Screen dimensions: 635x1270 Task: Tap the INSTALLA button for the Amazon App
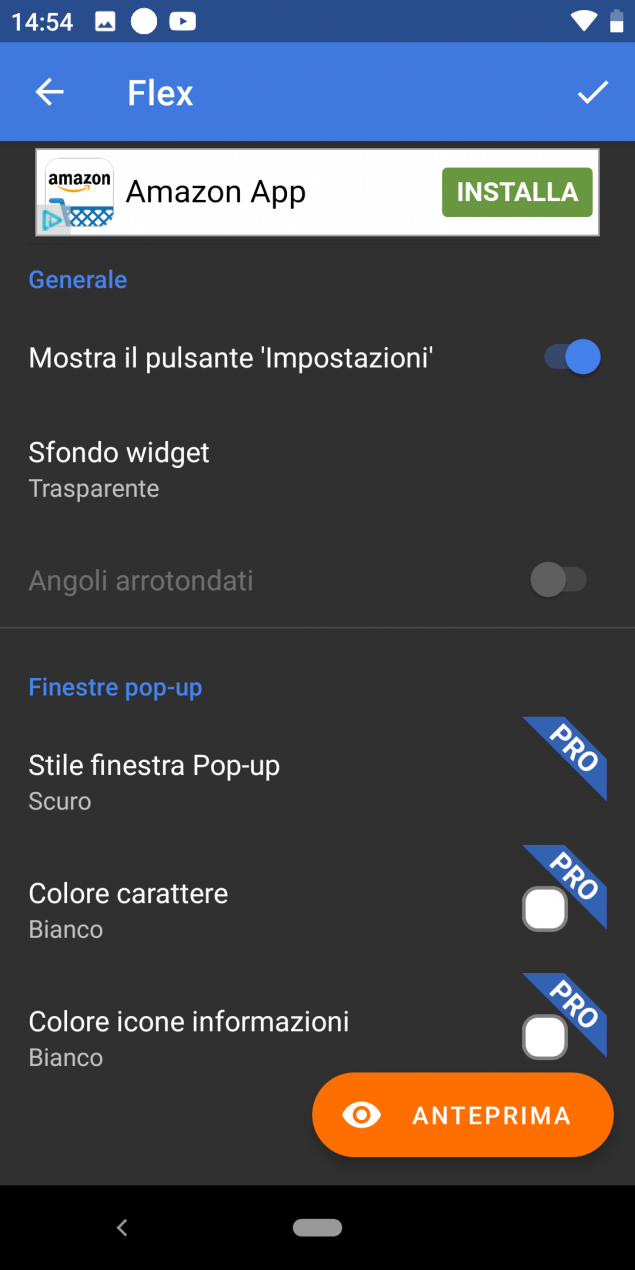517,192
